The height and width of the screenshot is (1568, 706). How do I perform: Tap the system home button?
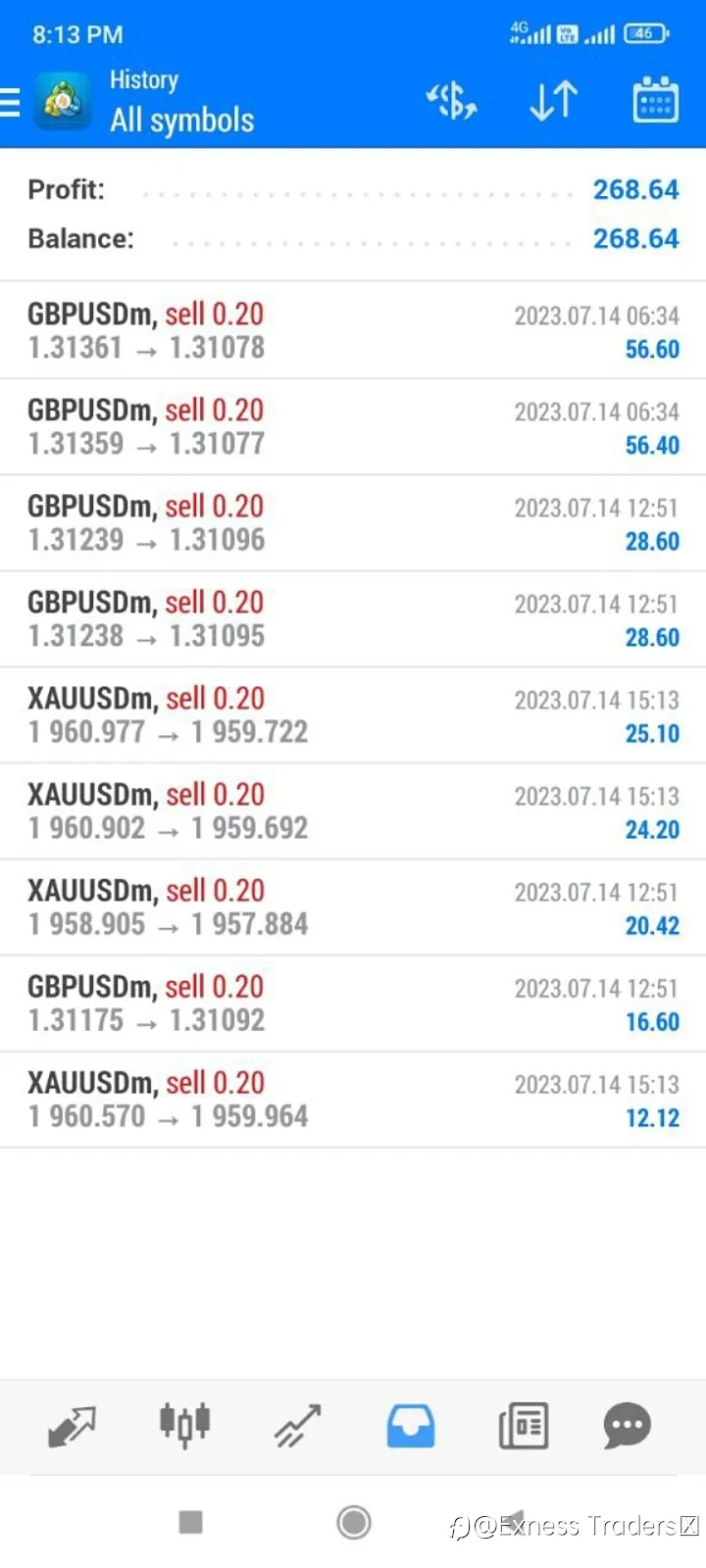point(354,1522)
